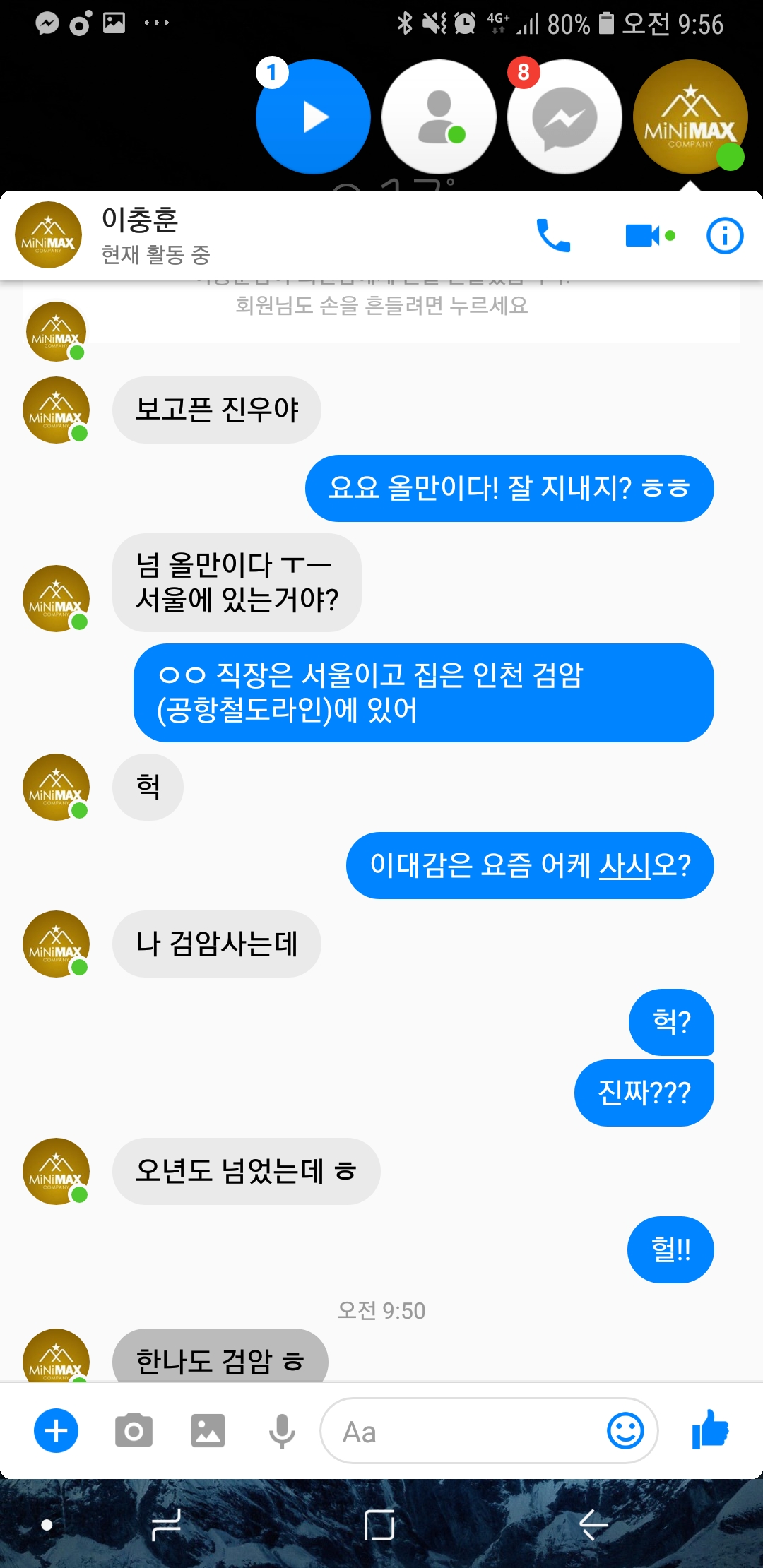The image size is (763, 1568).
Task: Open the gallery image picker
Action: pyautogui.click(x=208, y=1431)
